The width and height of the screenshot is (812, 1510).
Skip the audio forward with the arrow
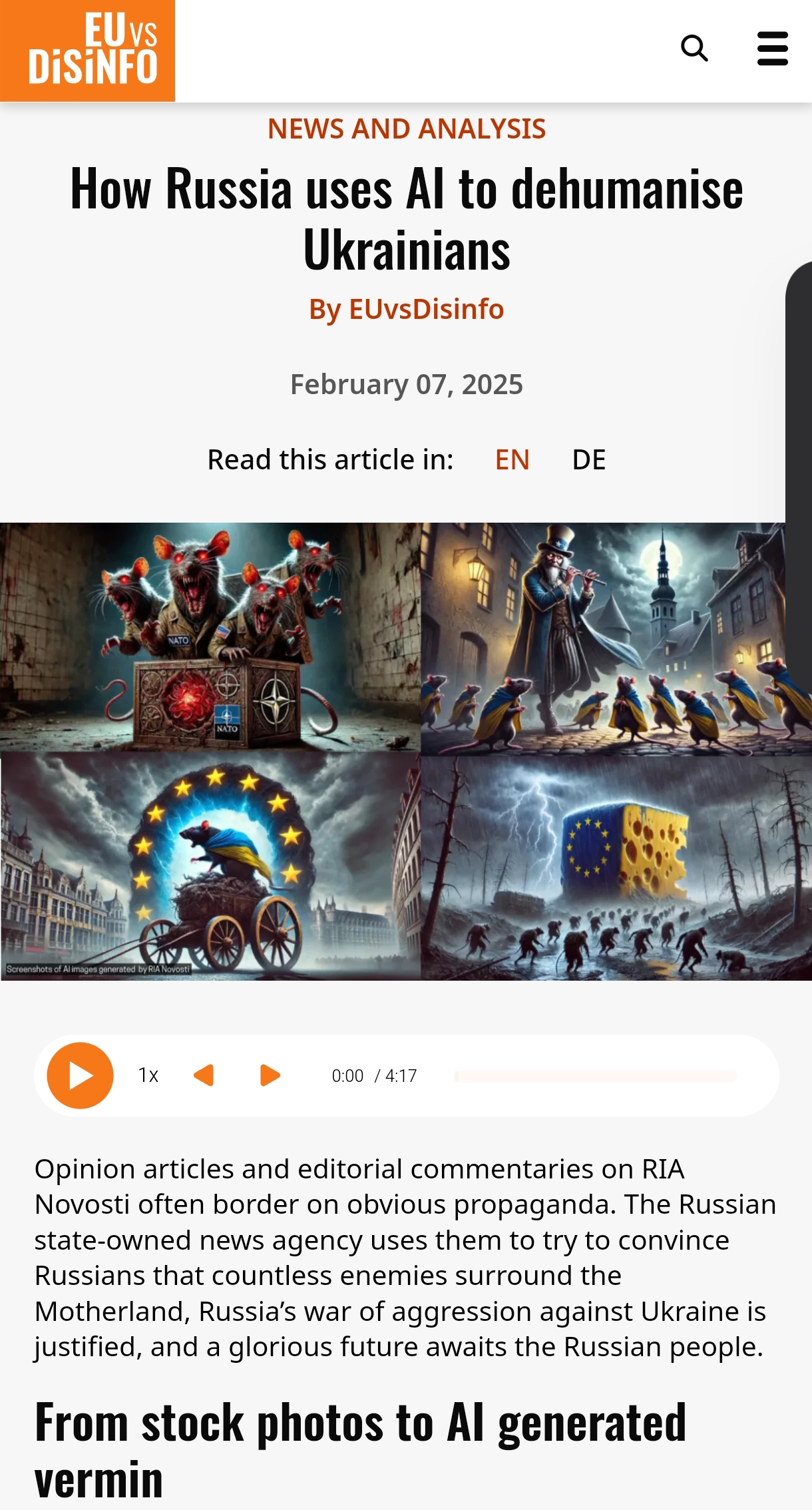pos(269,1075)
